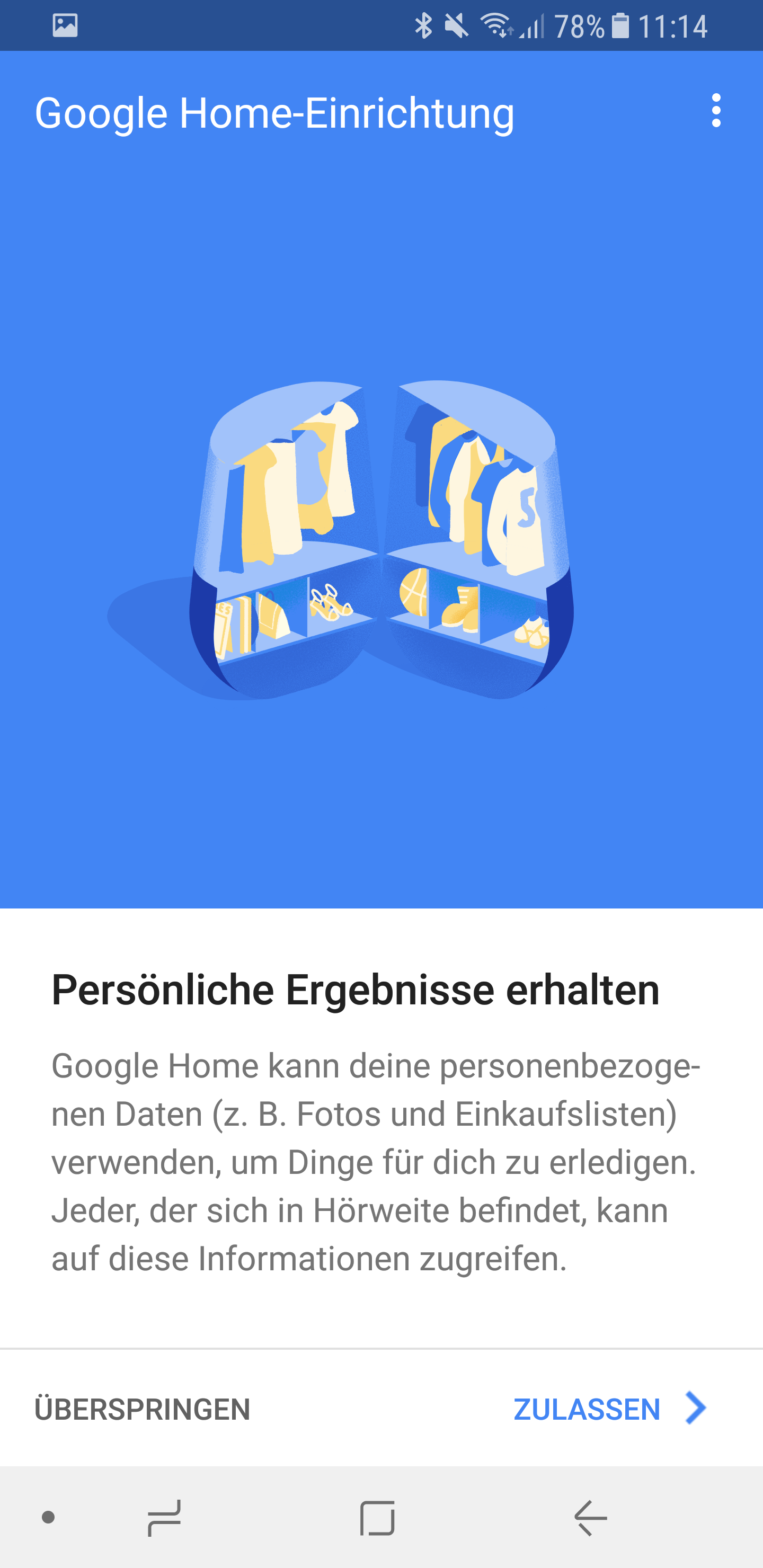
Task: Skip with the ÜBERSPRINGEN button
Action: pos(143,1409)
